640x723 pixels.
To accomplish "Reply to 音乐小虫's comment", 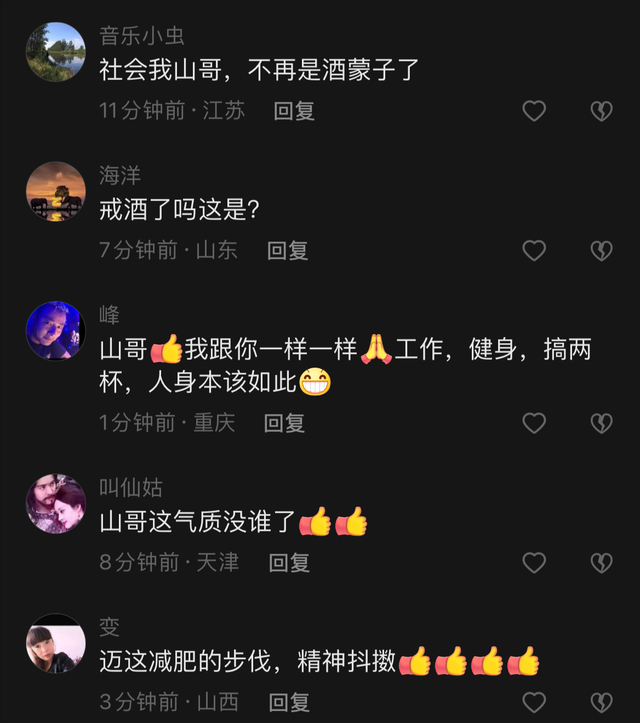I will point(294,111).
